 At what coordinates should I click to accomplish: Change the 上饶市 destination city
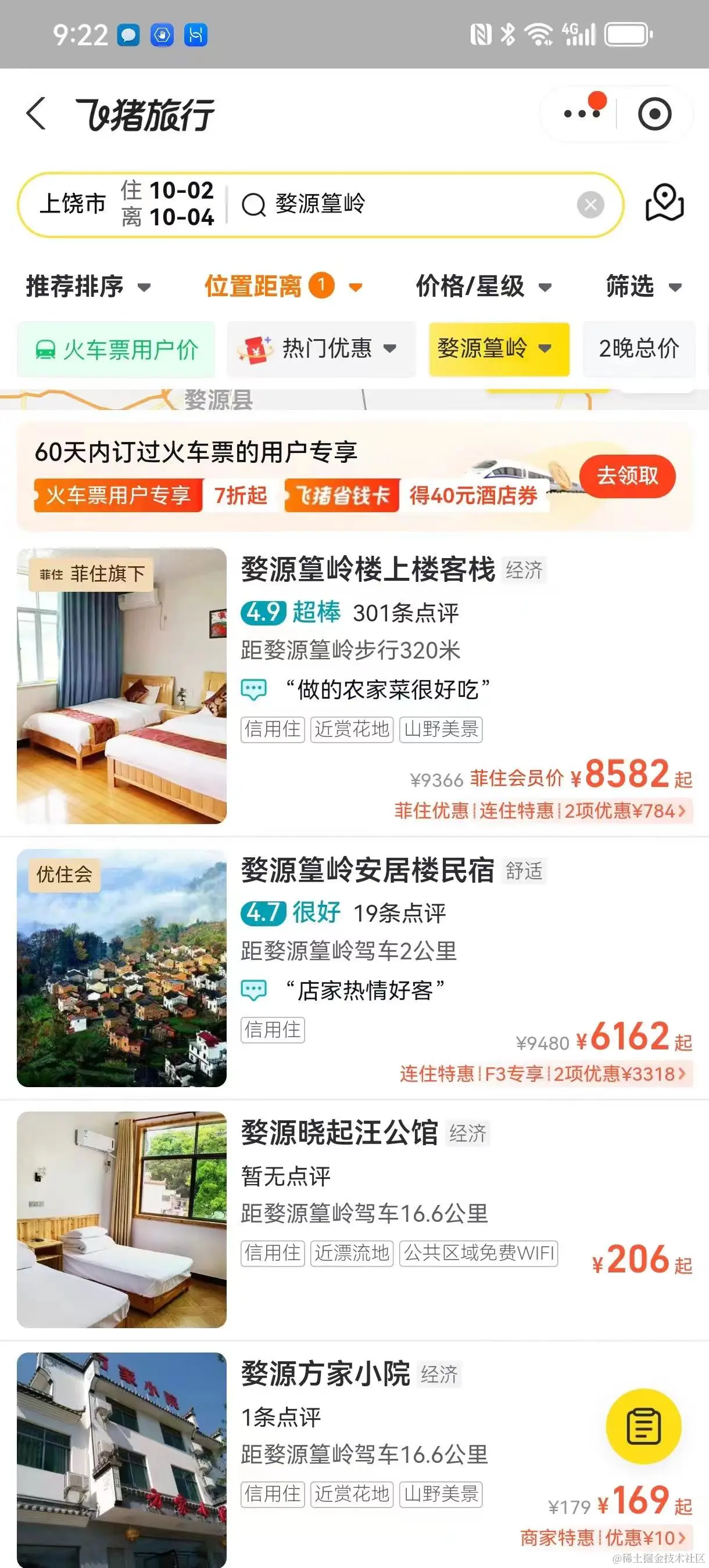[73, 204]
